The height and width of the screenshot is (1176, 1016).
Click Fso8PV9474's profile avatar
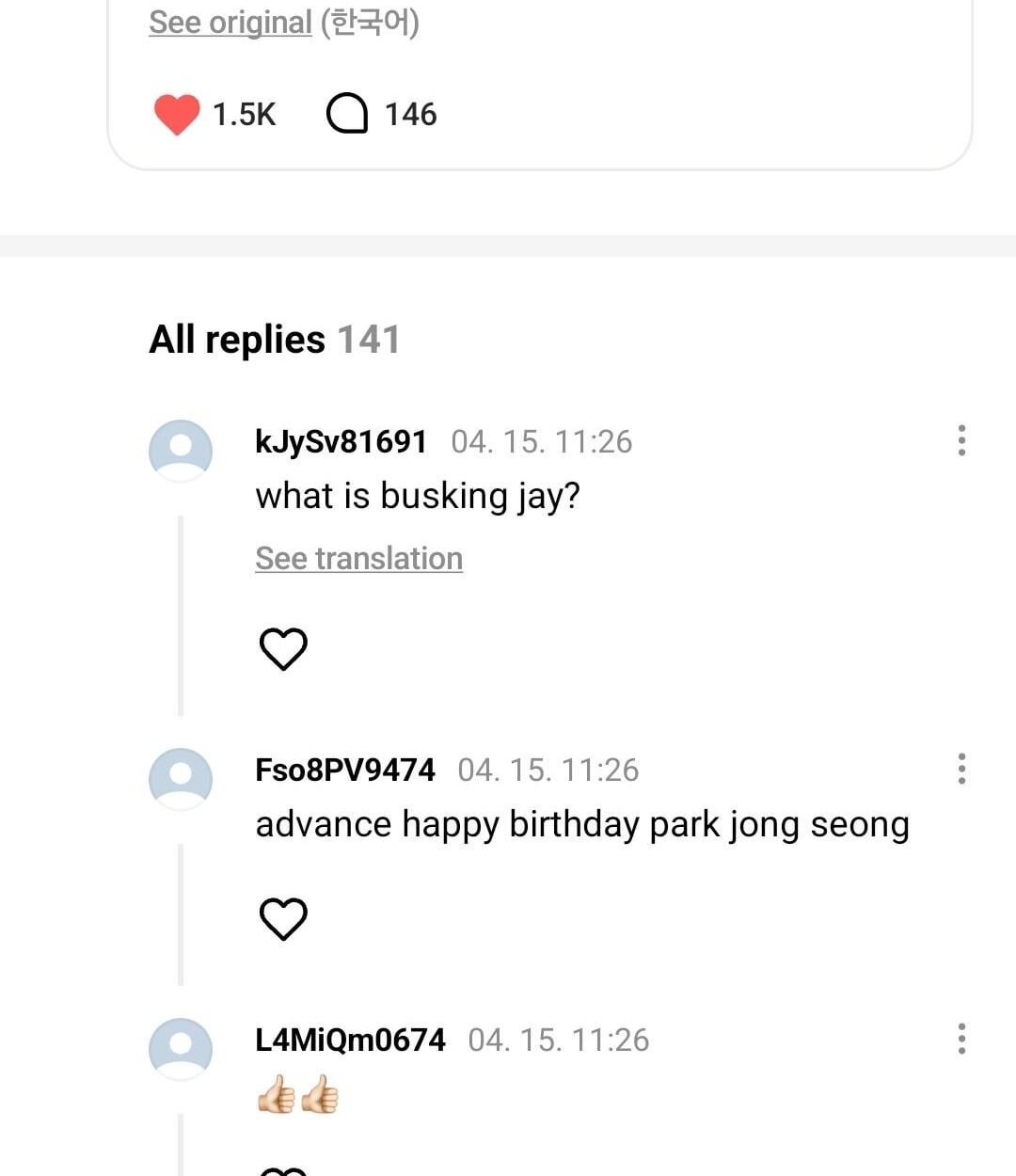pos(181,779)
